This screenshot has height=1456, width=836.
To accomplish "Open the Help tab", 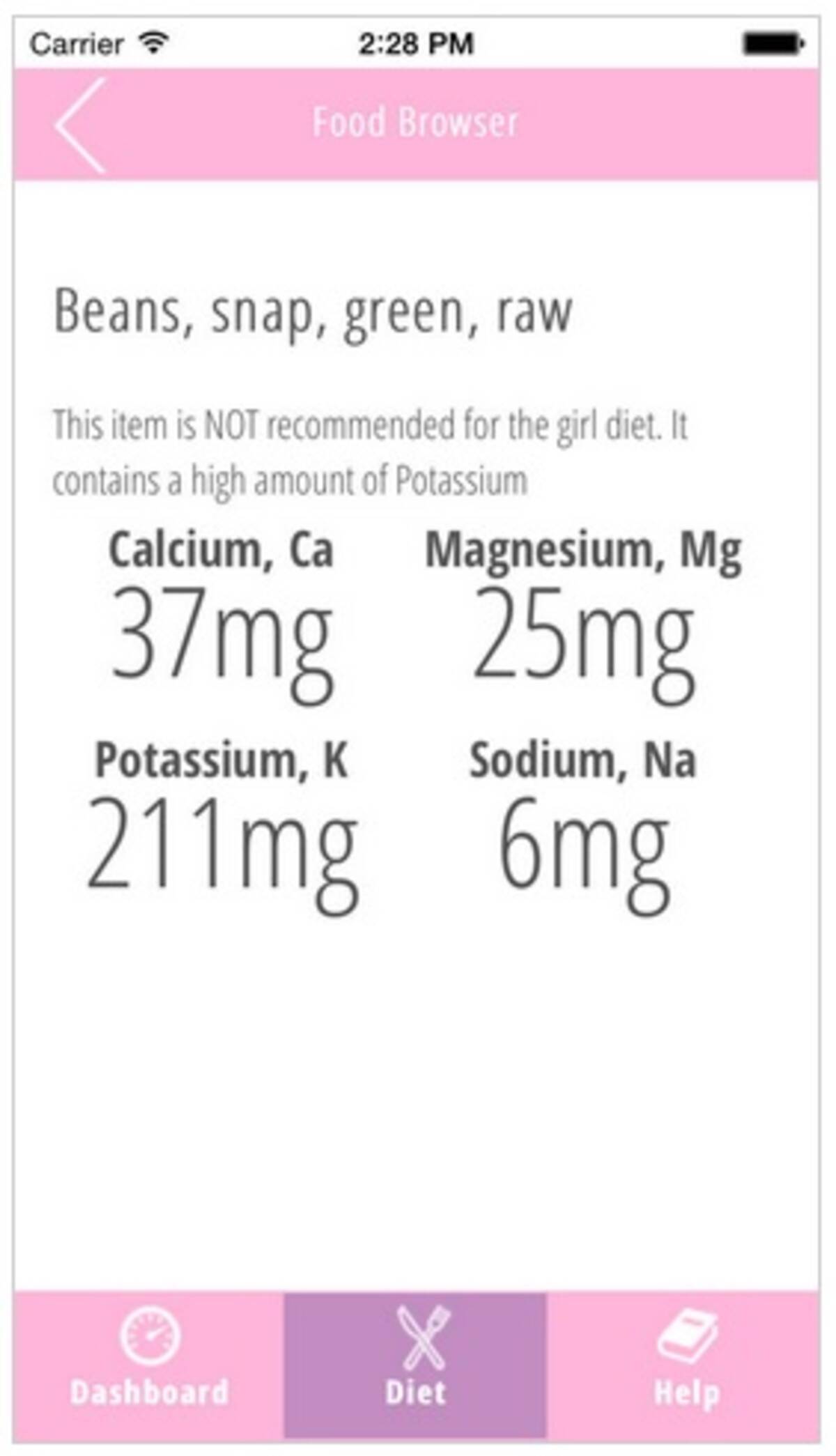I will [x=686, y=1361].
